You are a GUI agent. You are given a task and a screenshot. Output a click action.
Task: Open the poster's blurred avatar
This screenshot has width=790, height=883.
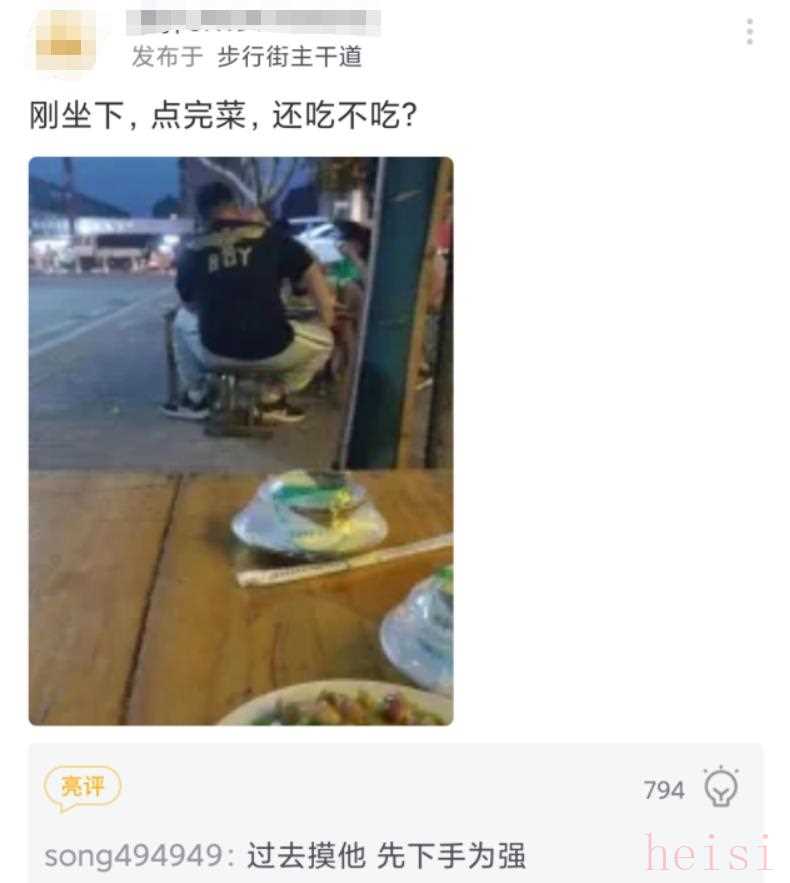tap(66, 42)
